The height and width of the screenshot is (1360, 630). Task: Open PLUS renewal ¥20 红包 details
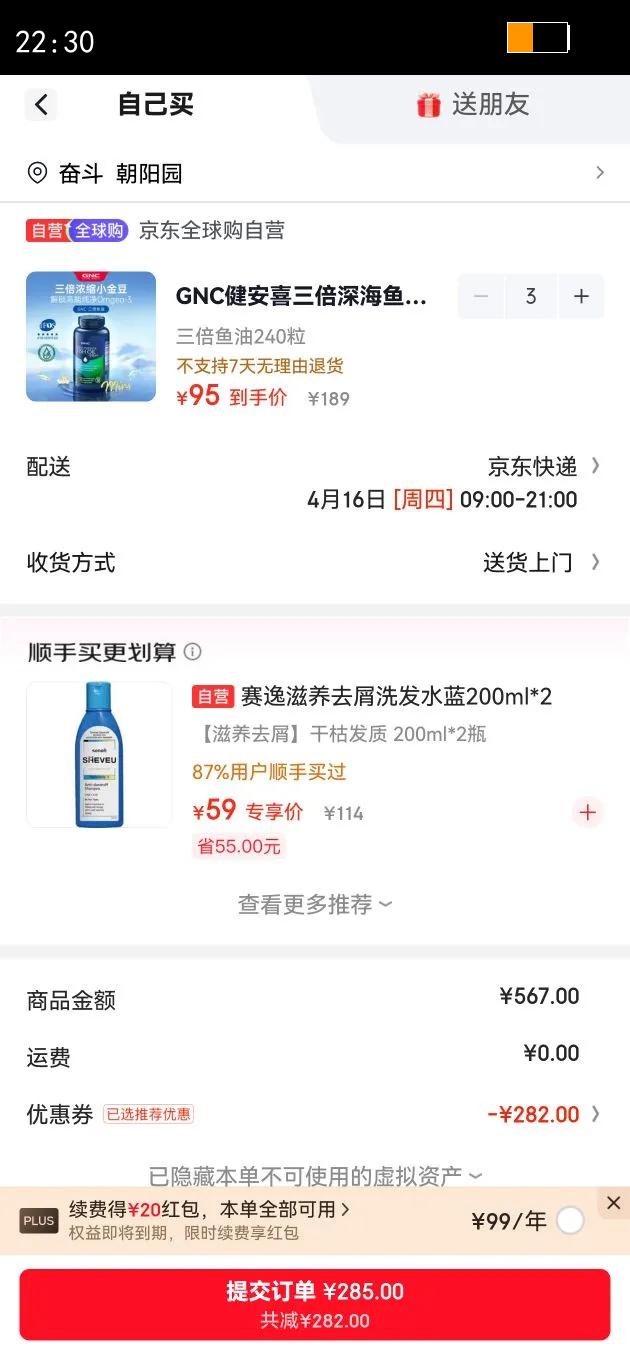(x=210, y=1209)
